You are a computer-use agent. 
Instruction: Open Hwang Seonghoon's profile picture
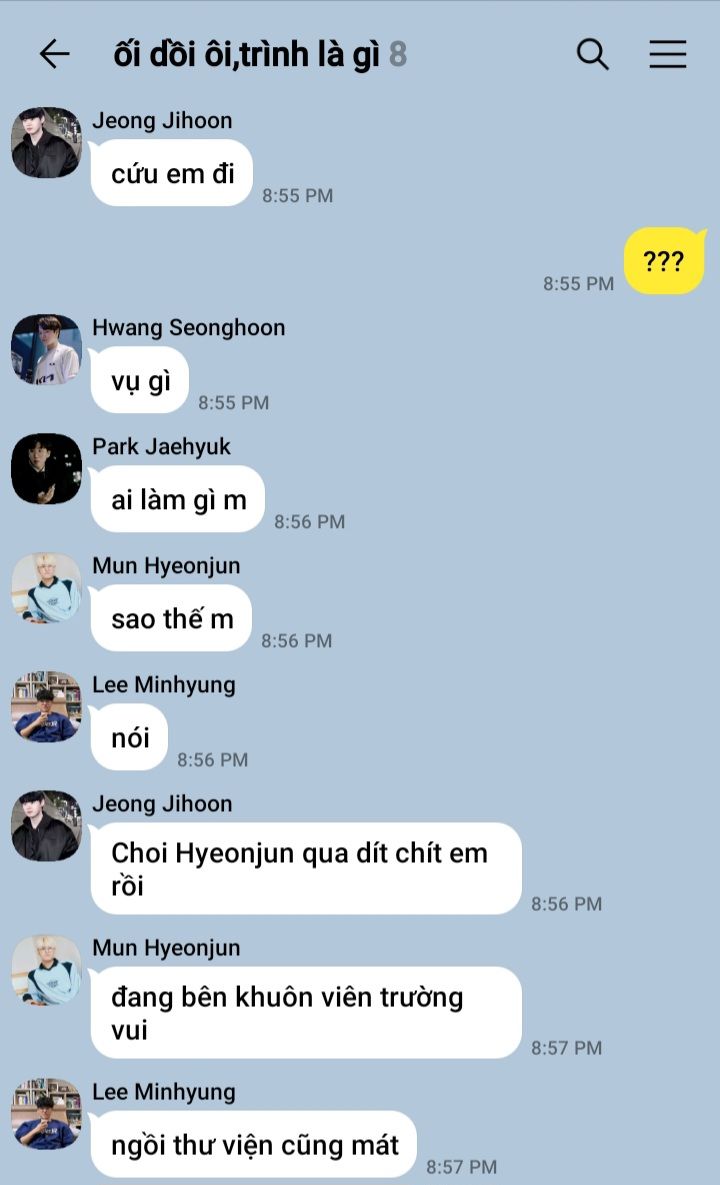[46, 349]
